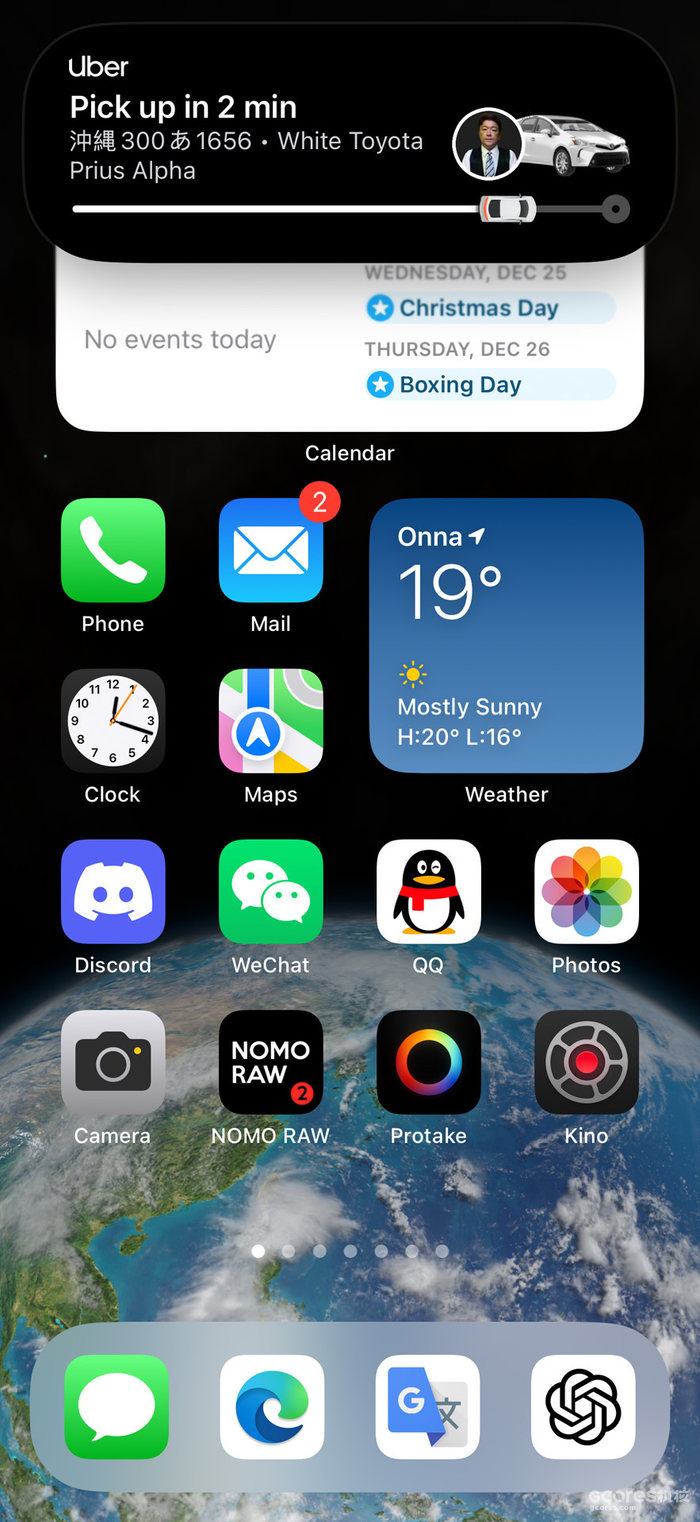The image size is (700, 1522).
Task: Open Google Translate from the dock
Action: [428, 1407]
